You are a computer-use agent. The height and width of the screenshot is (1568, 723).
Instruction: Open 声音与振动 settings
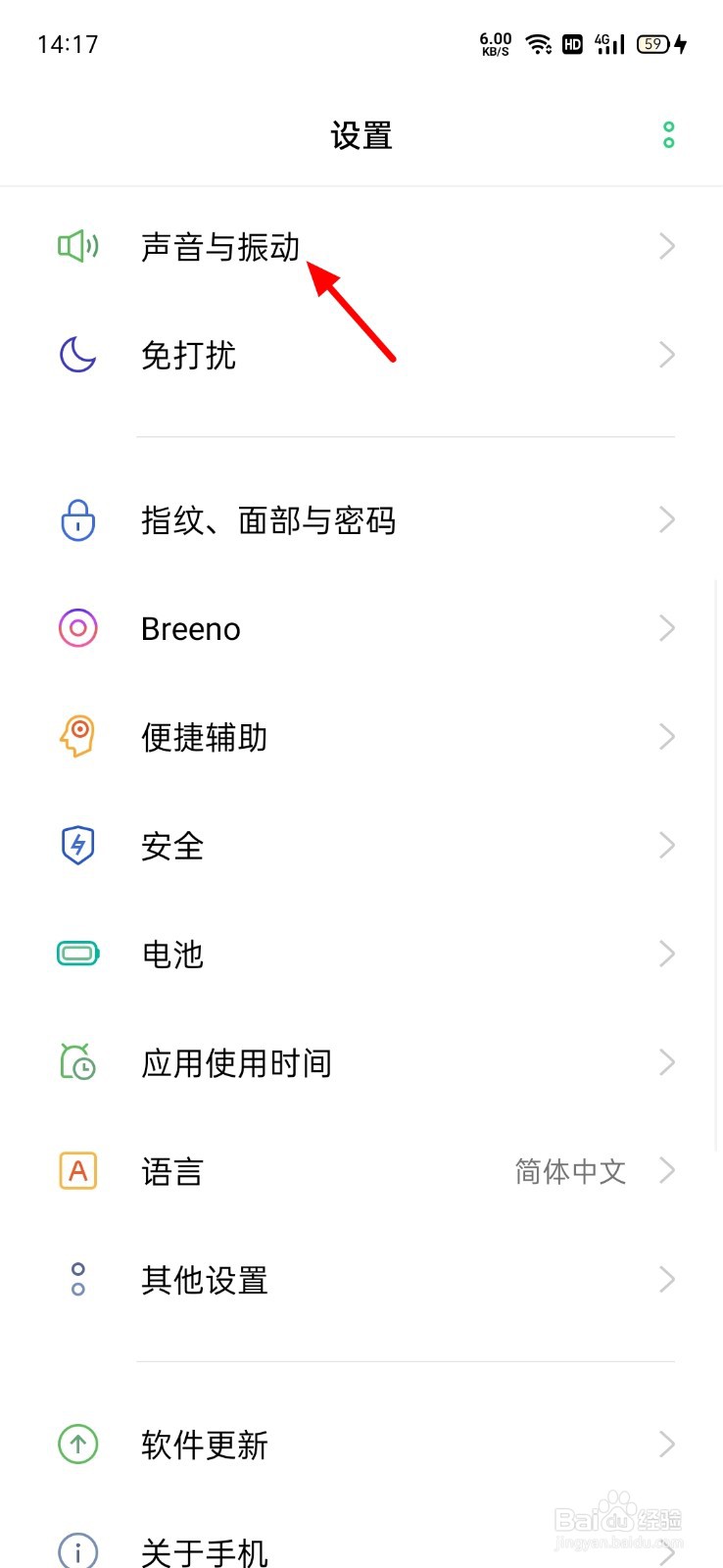[x=220, y=247]
